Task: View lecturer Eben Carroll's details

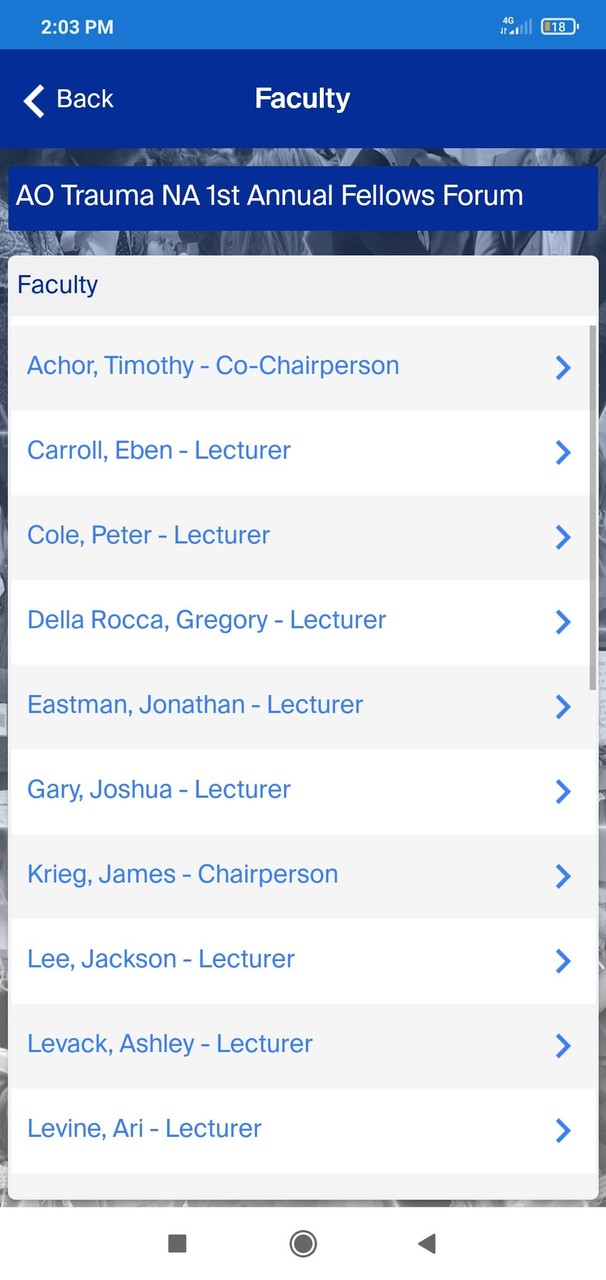Action: click(x=300, y=452)
